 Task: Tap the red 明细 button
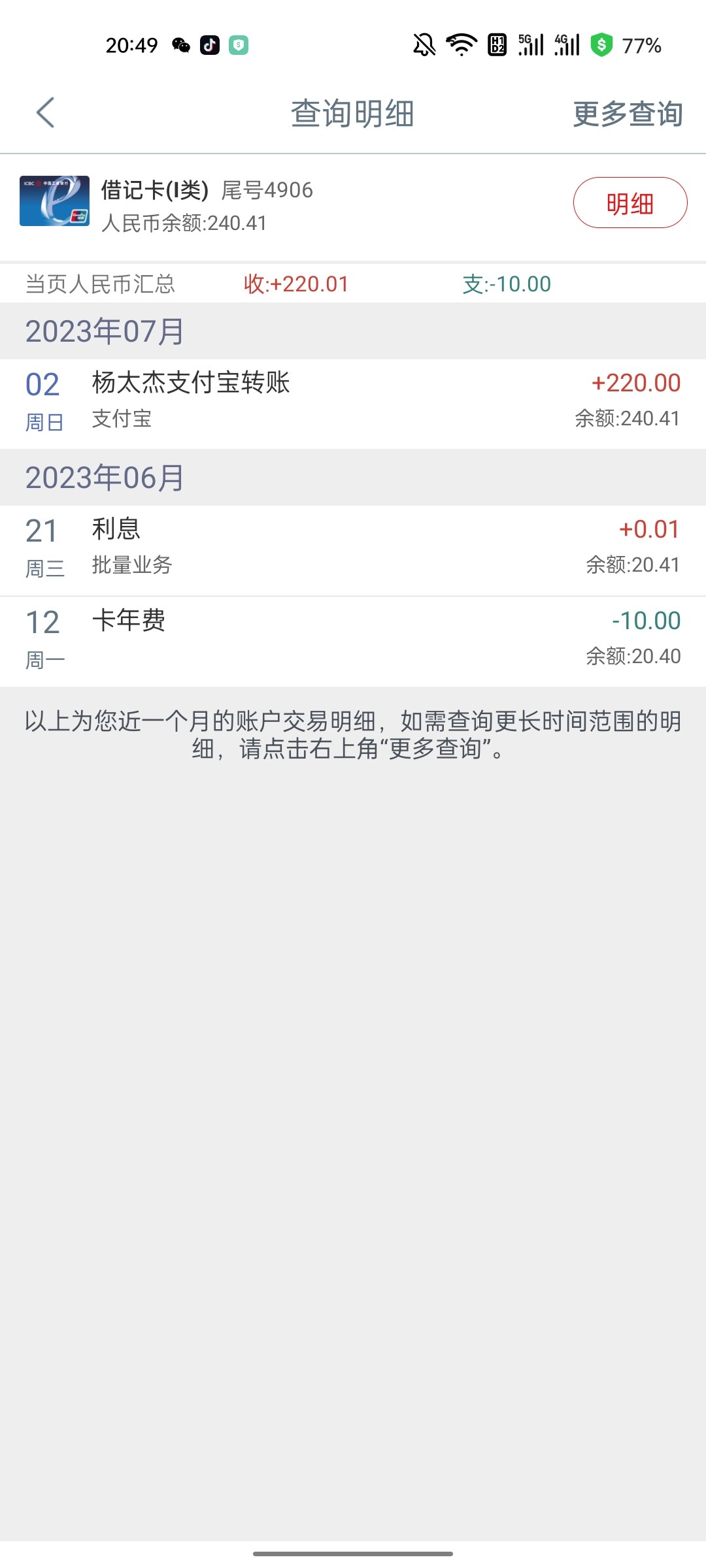point(630,203)
